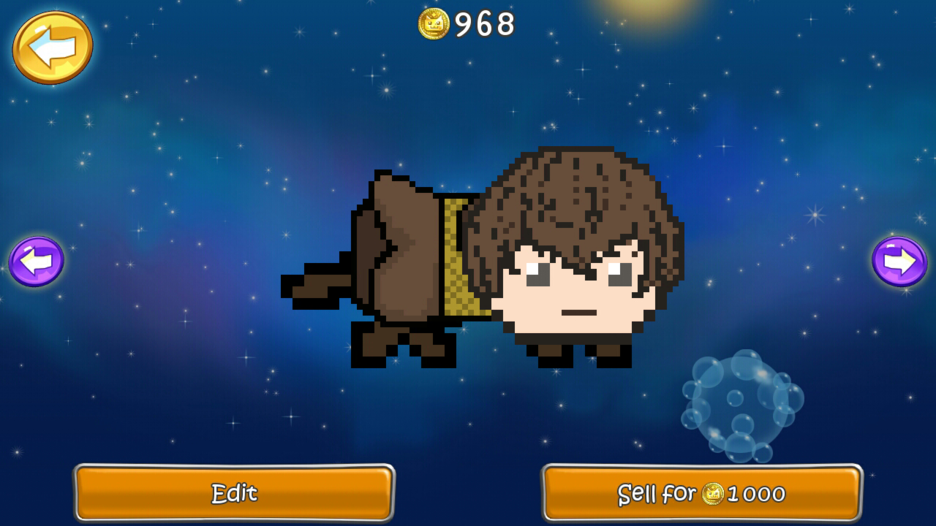Go back with the gold arrow button
The width and height of the screenshot is (936, 526).
[52, 47]
